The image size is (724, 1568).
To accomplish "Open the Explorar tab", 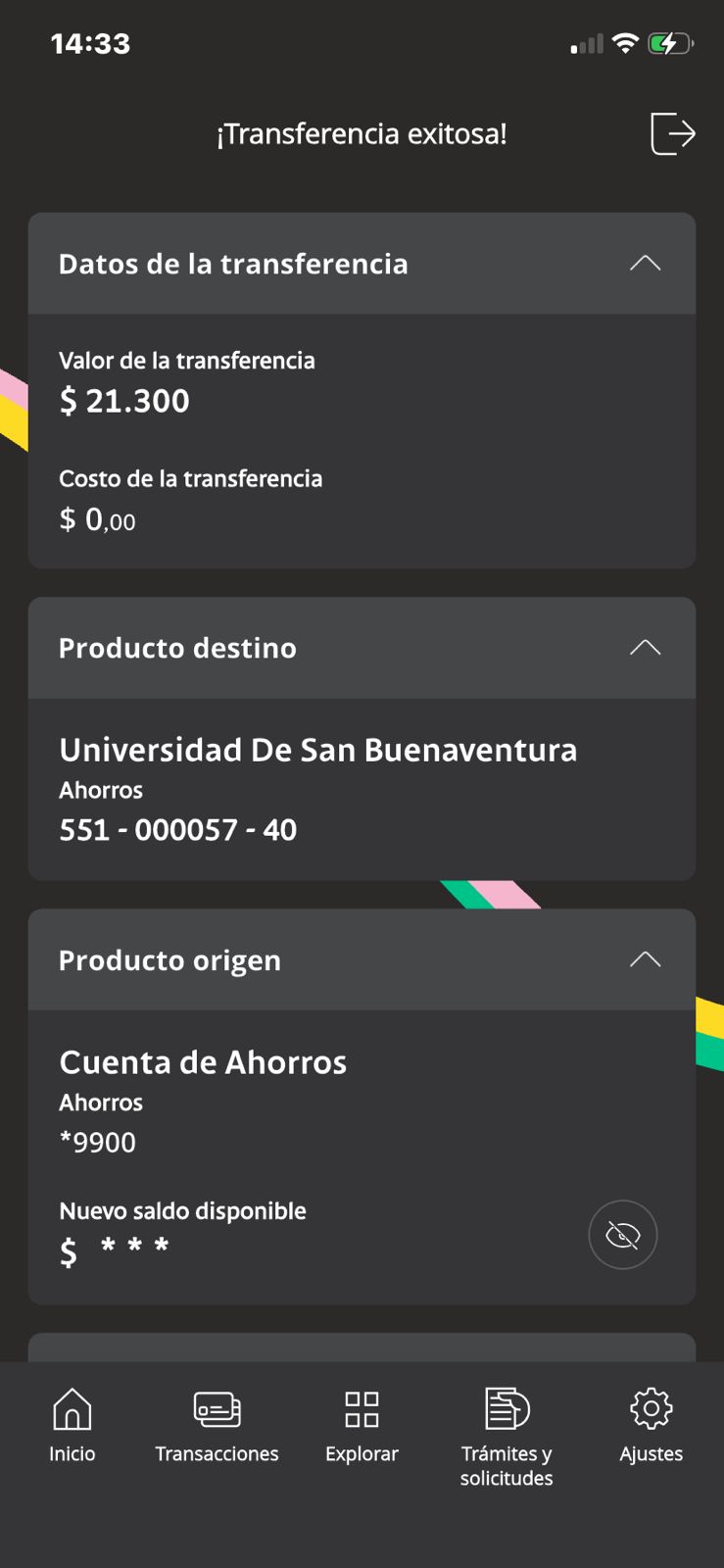I will click(x=362, y=1426).
